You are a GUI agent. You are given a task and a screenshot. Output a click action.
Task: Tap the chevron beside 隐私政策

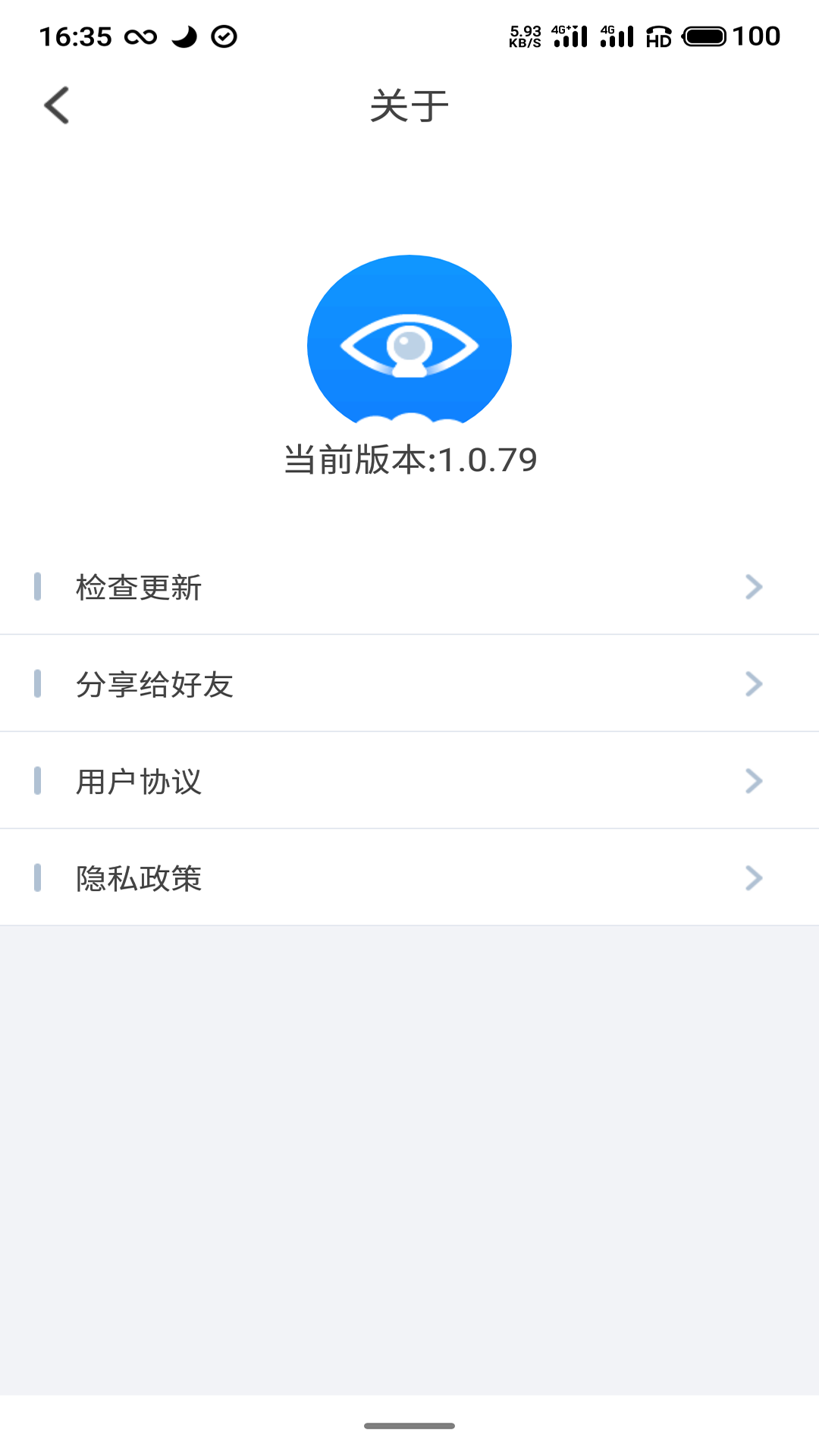pos(752,877)
